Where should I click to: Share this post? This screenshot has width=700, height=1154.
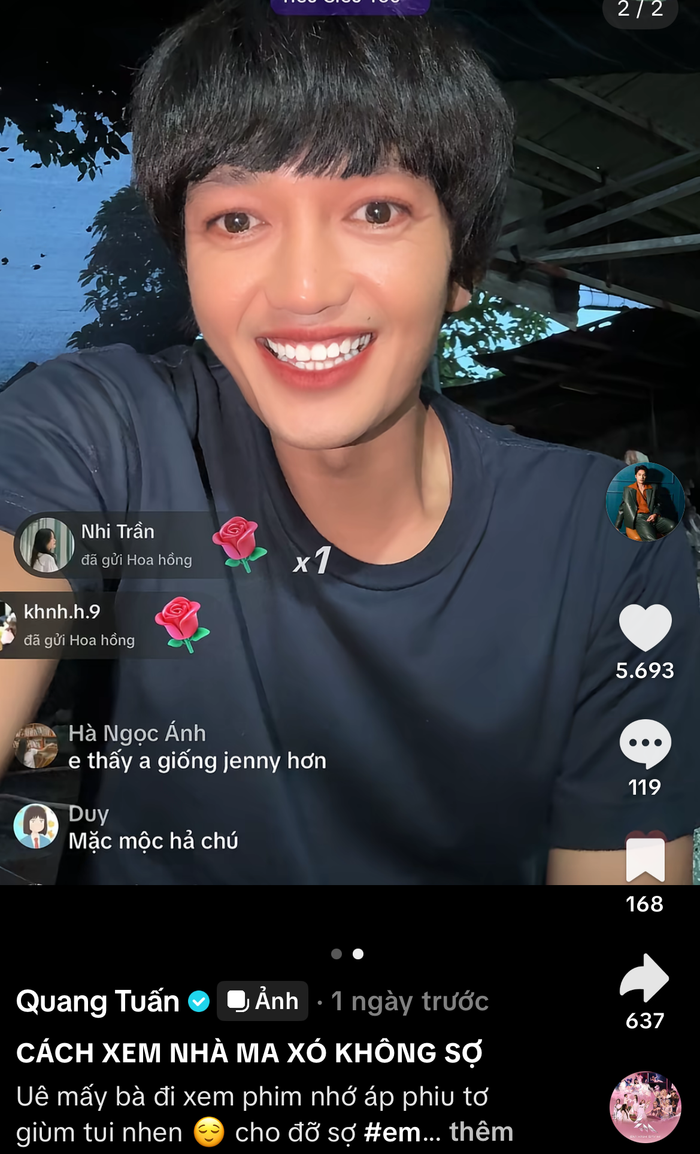644,979
